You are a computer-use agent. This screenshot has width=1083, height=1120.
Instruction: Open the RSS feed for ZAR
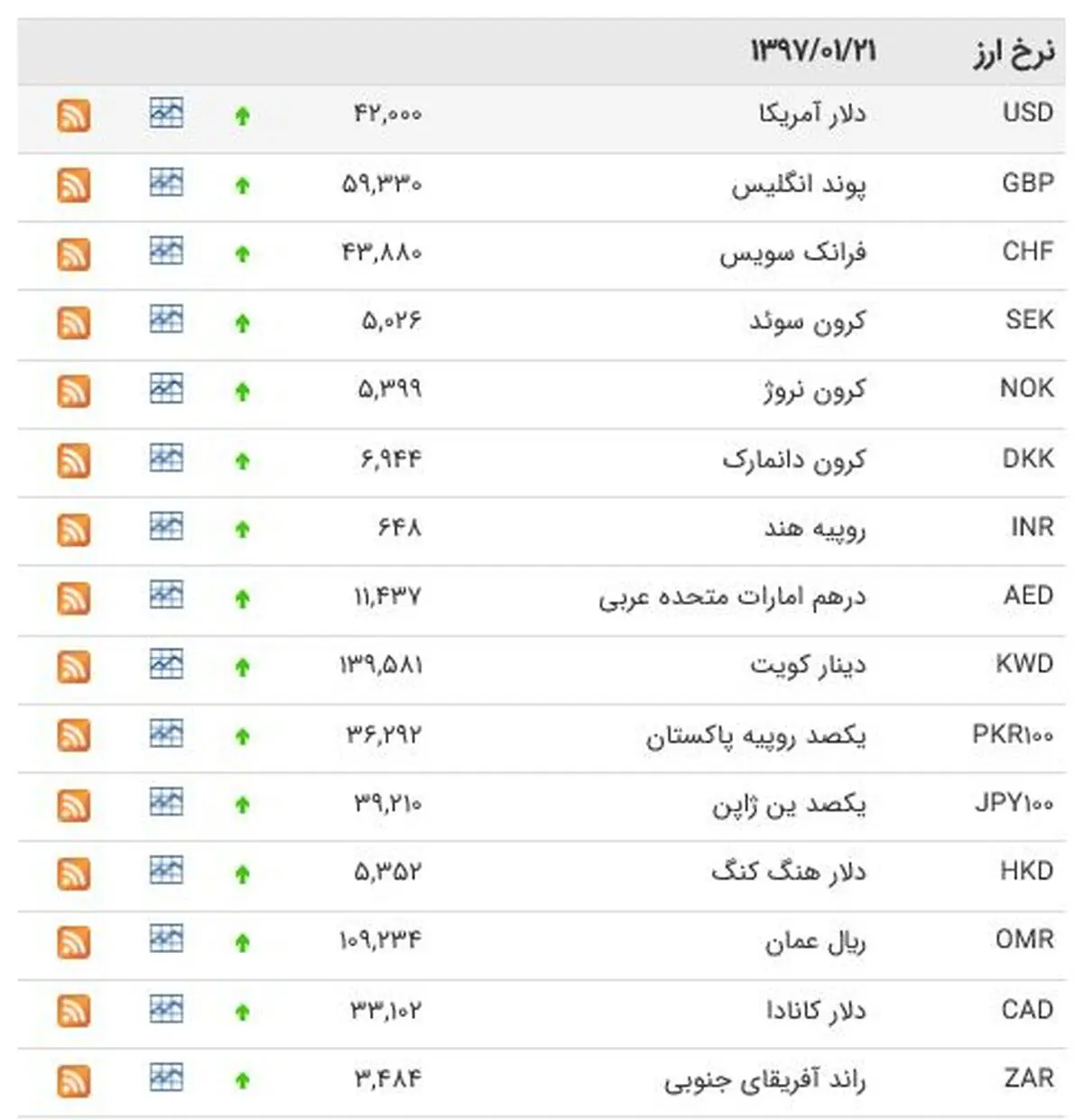[x=74, y=1080]
